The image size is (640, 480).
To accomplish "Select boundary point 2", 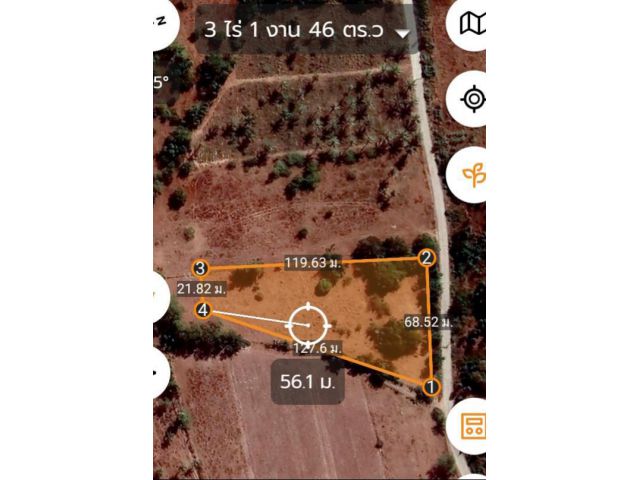I will tap(426, 257).
